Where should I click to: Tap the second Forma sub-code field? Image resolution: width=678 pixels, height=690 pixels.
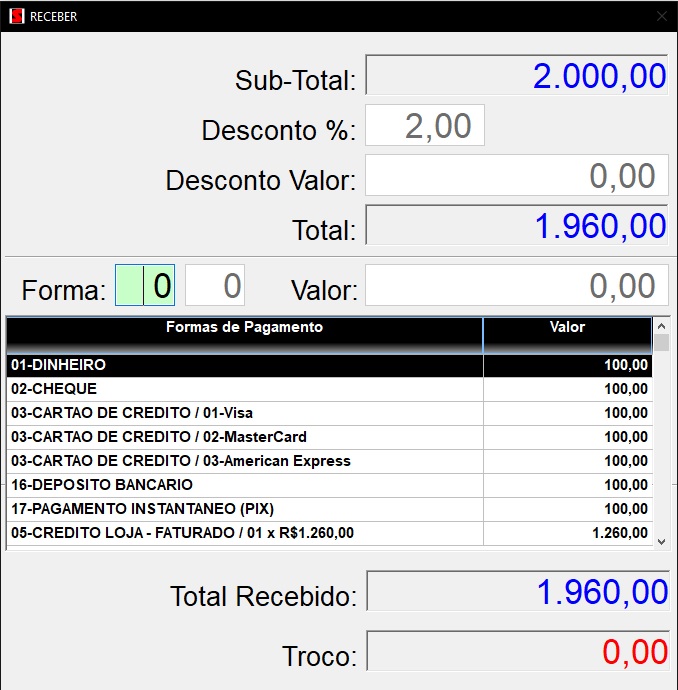[x=215, y=286]
